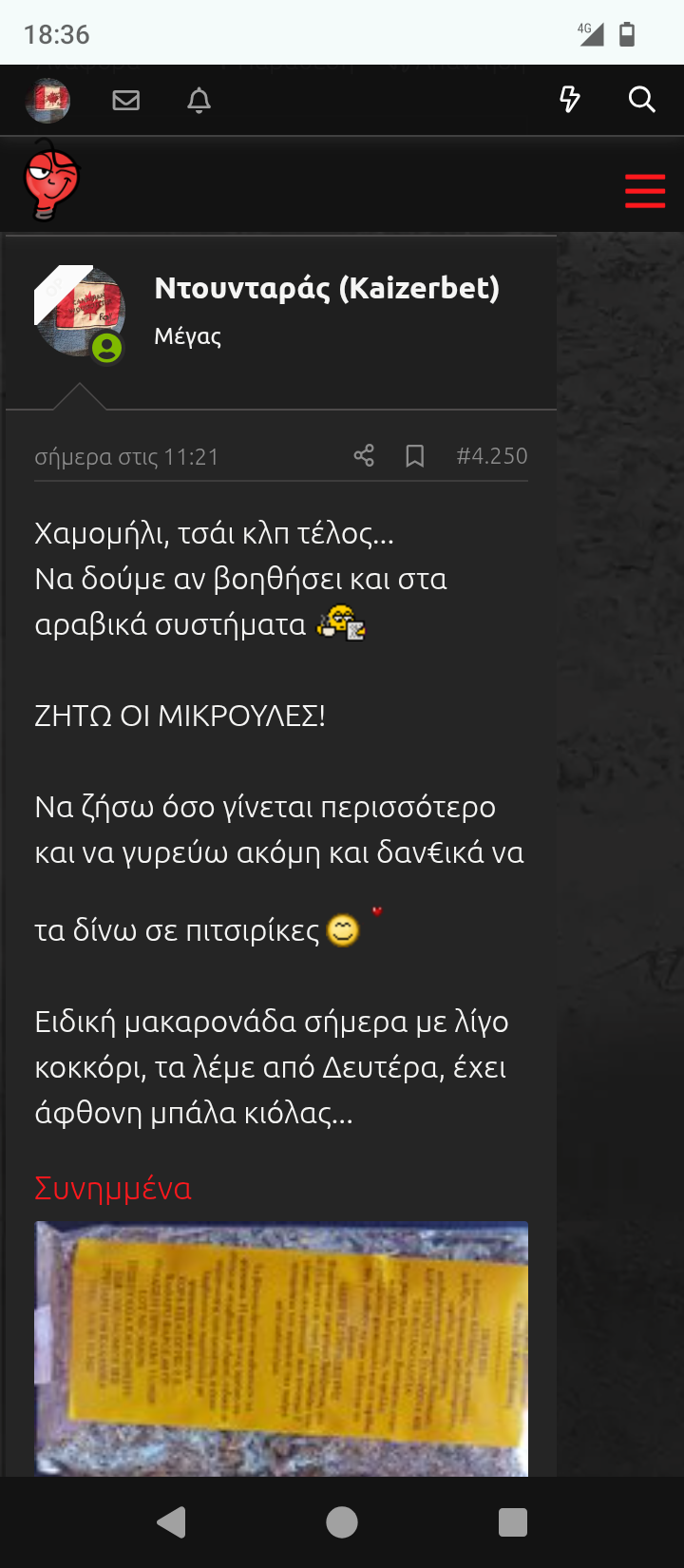Viewport: 684px width, 1568px height.
Task: Go to the forum home via red logo
Action: (x=51, y=181)
